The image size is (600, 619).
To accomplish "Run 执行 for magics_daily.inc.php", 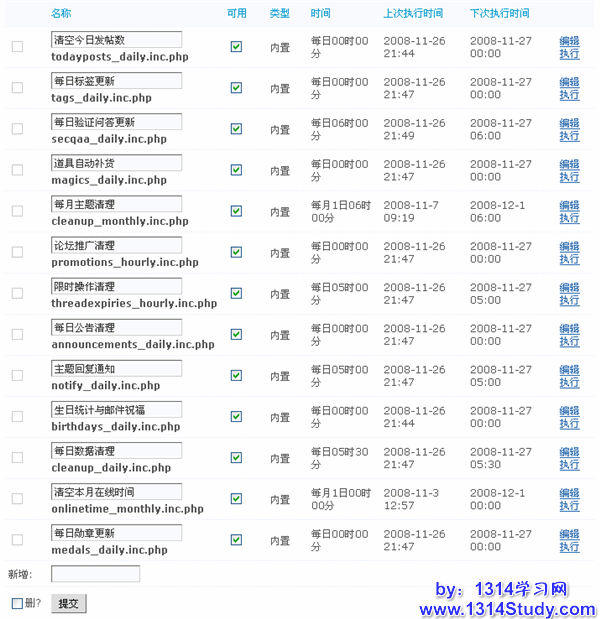I will tap(568, 176).
